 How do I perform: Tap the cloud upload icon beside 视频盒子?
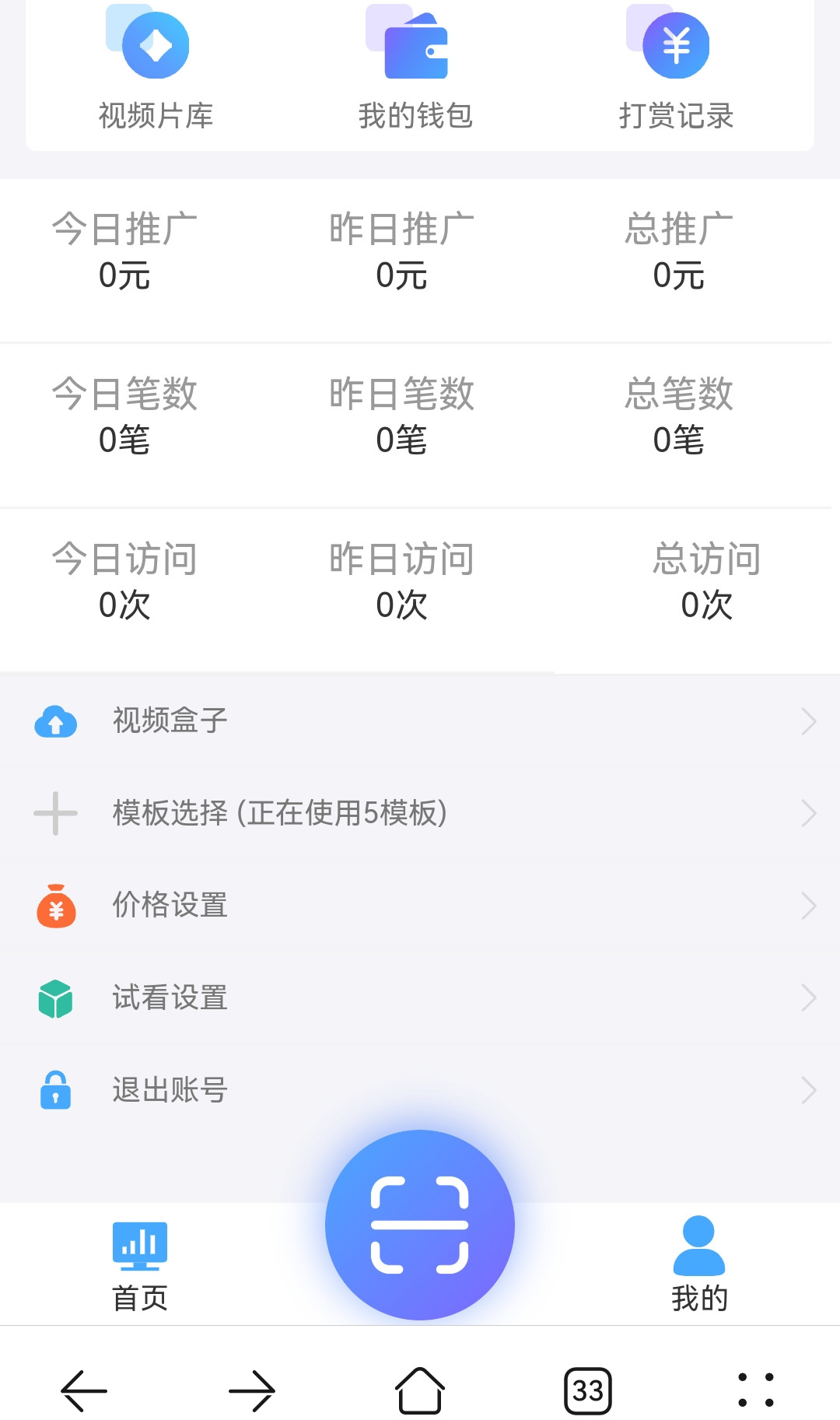point(55,721)
